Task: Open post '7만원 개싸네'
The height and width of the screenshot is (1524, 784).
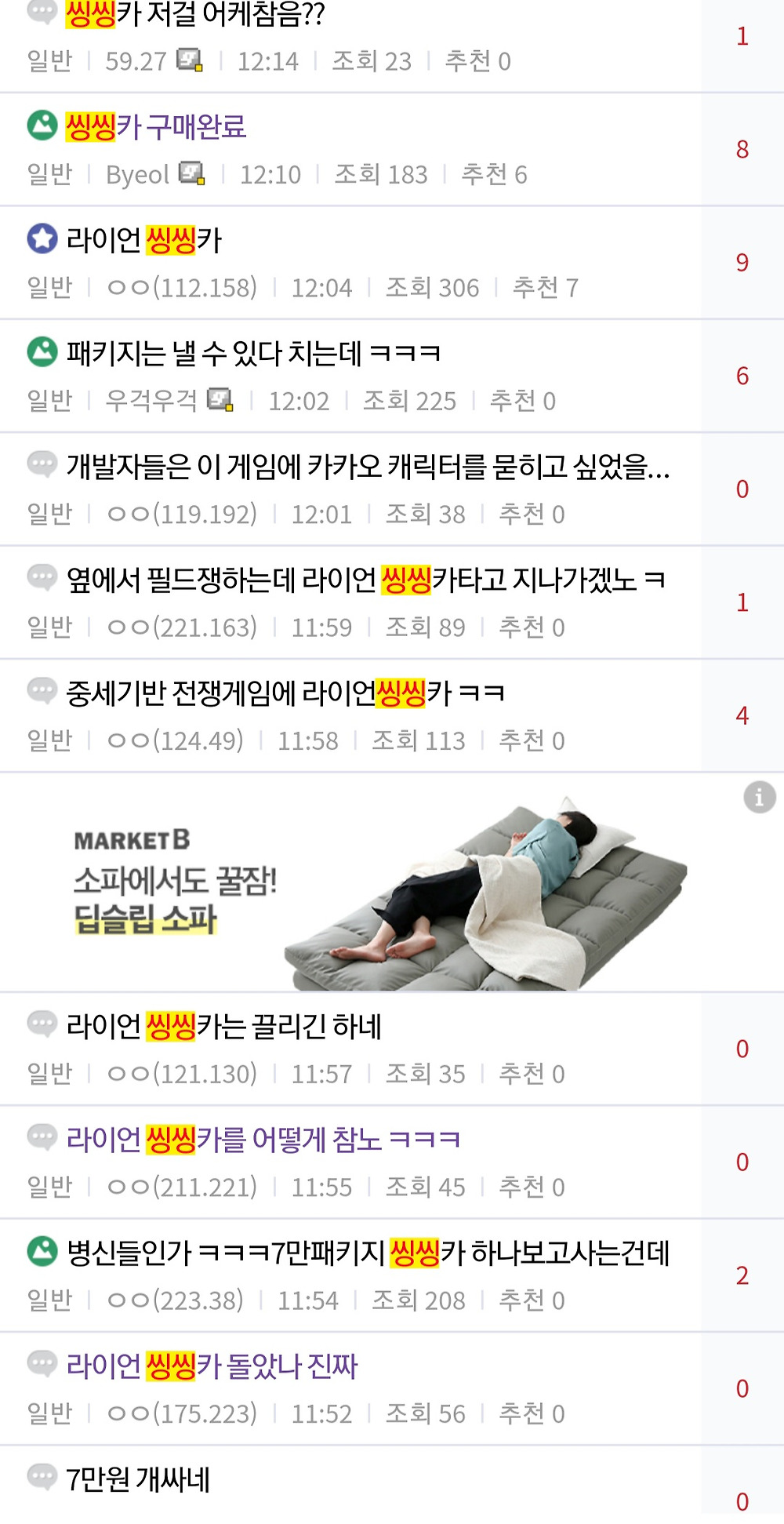Action: 139,1479
